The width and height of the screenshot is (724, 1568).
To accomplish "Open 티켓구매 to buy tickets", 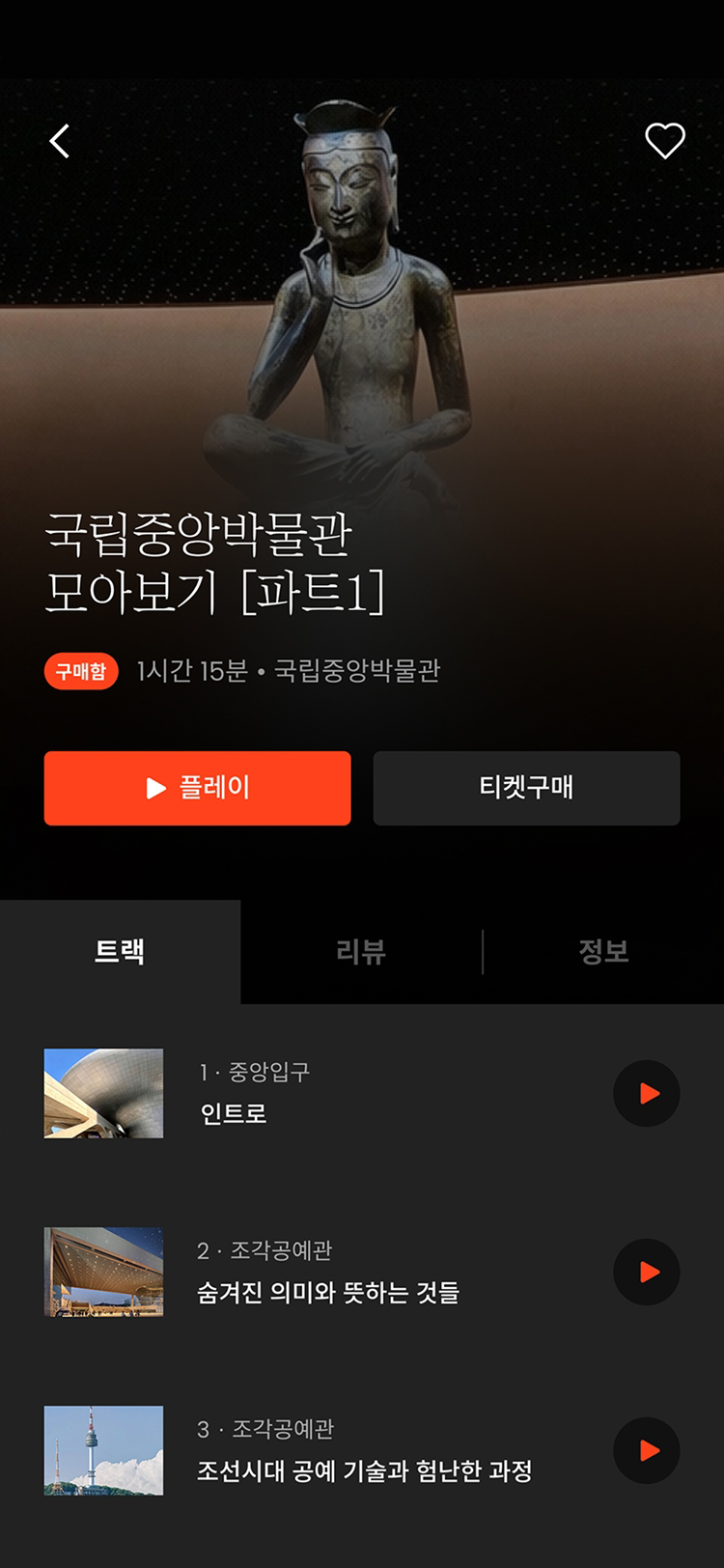I will pos(526,788).
